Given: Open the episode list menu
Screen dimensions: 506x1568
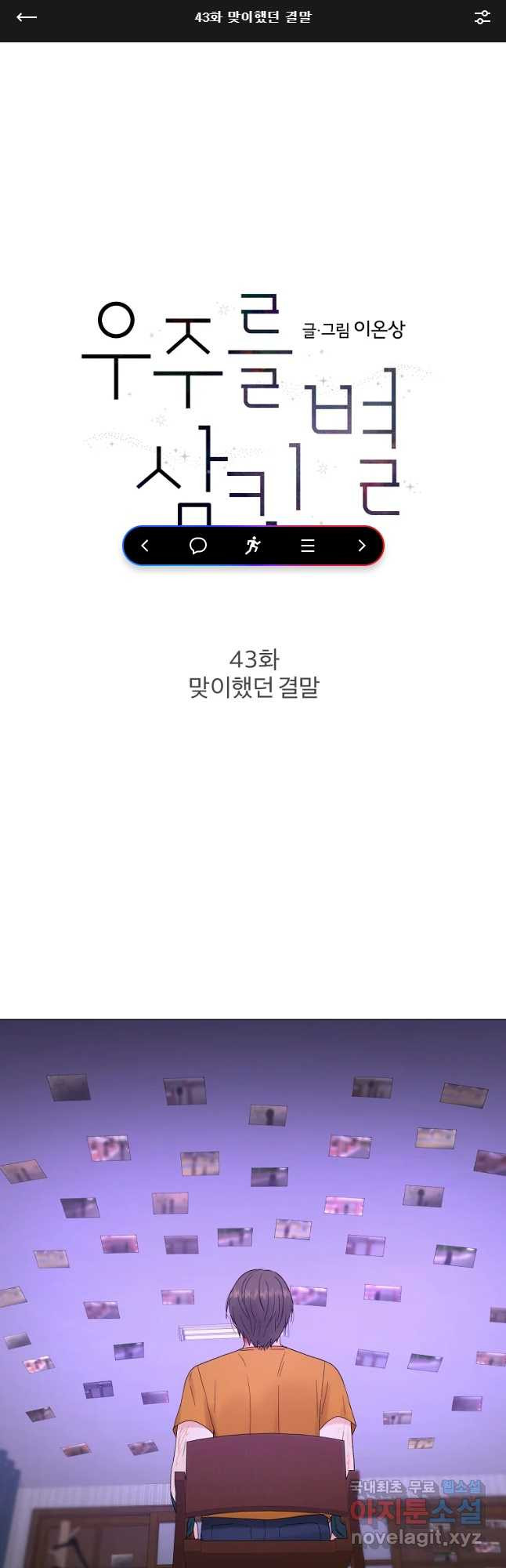Looking at the screenshot, I should (308, 546).
